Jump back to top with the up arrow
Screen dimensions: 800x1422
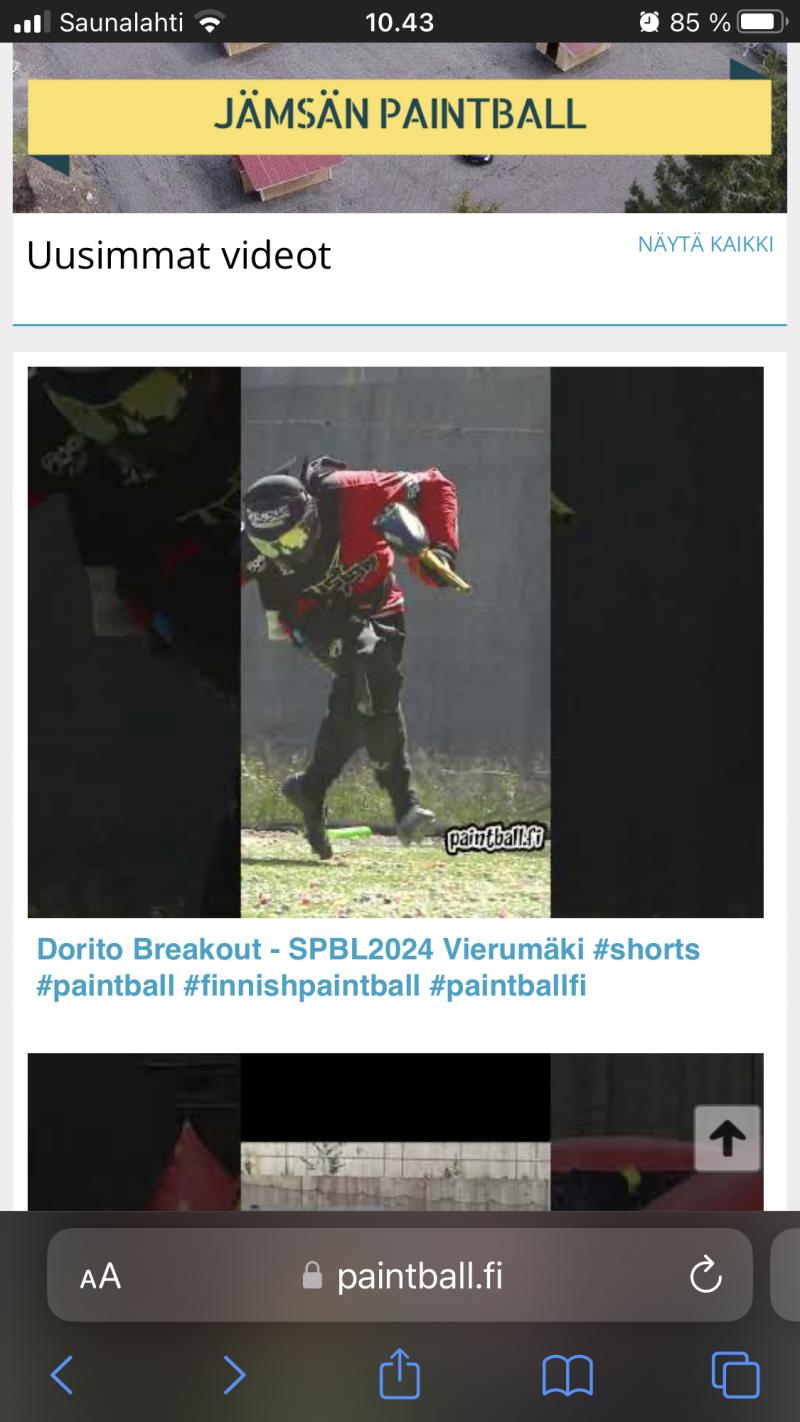727,1138
